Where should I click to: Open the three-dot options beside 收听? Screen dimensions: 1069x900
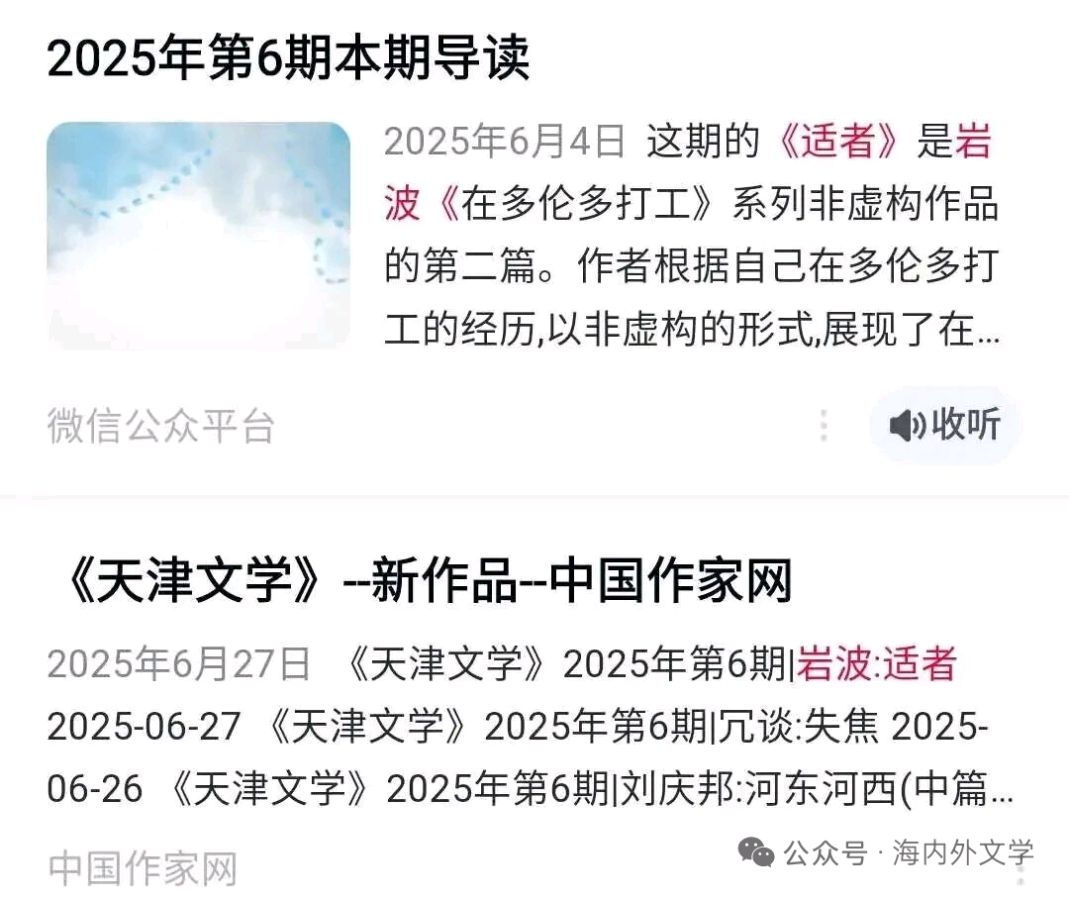point(823,425)
